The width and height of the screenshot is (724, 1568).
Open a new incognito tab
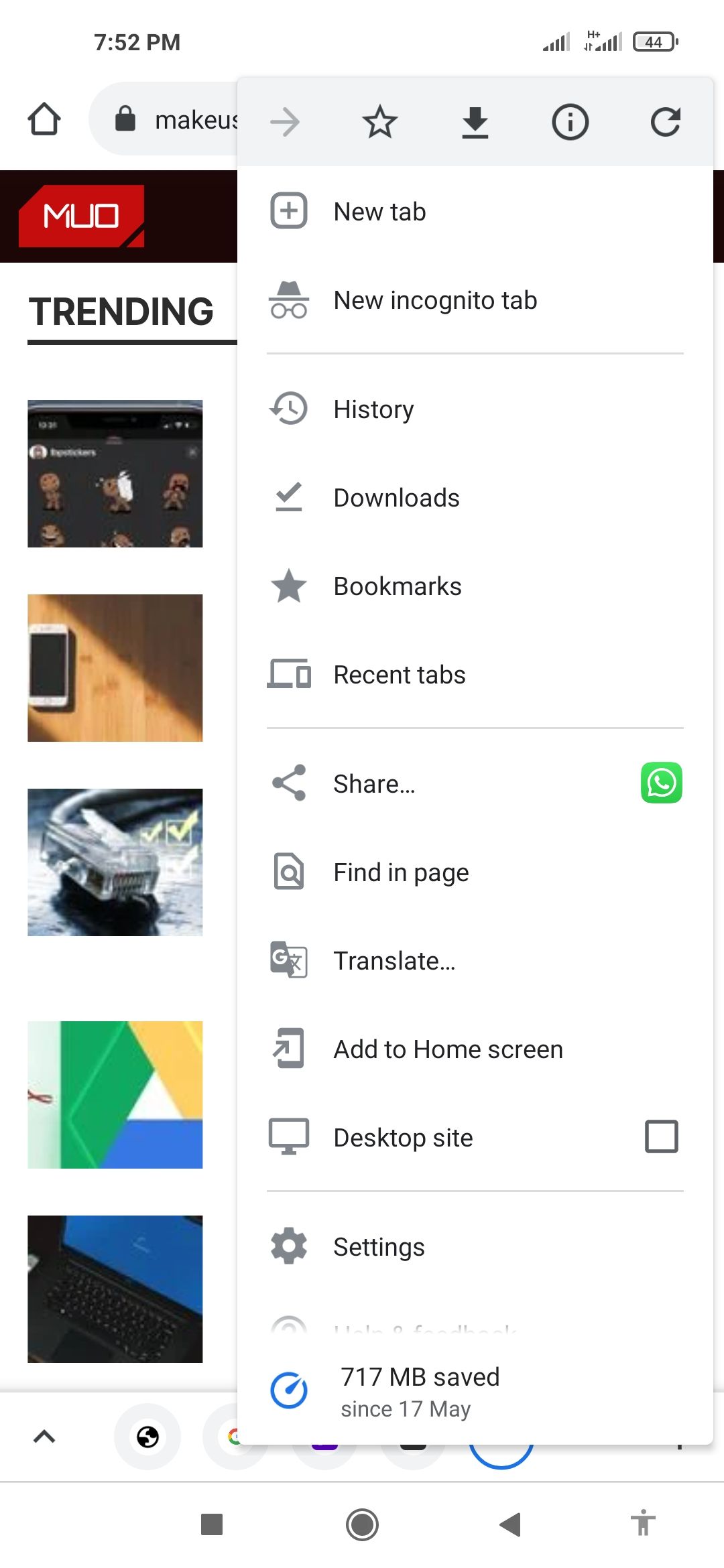[x=435, y=300]
